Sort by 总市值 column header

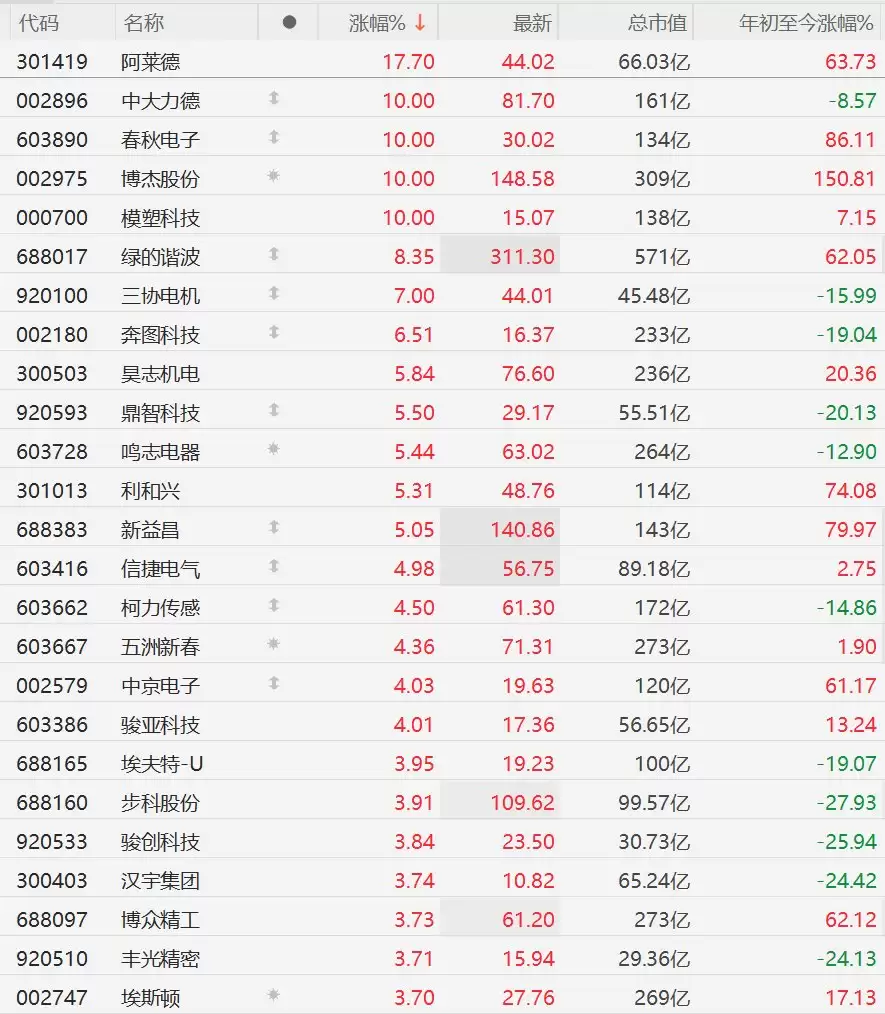pyautogui.click(x=657, y=23)
